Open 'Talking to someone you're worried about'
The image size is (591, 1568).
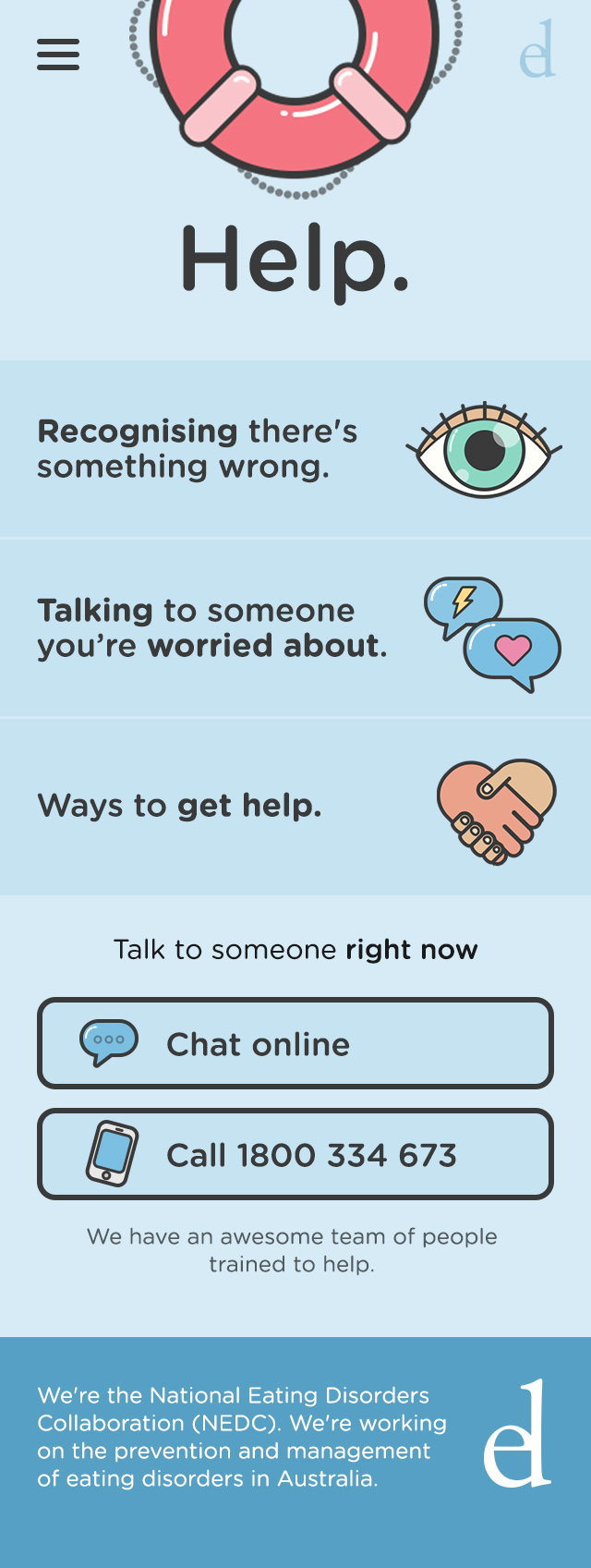295,628
